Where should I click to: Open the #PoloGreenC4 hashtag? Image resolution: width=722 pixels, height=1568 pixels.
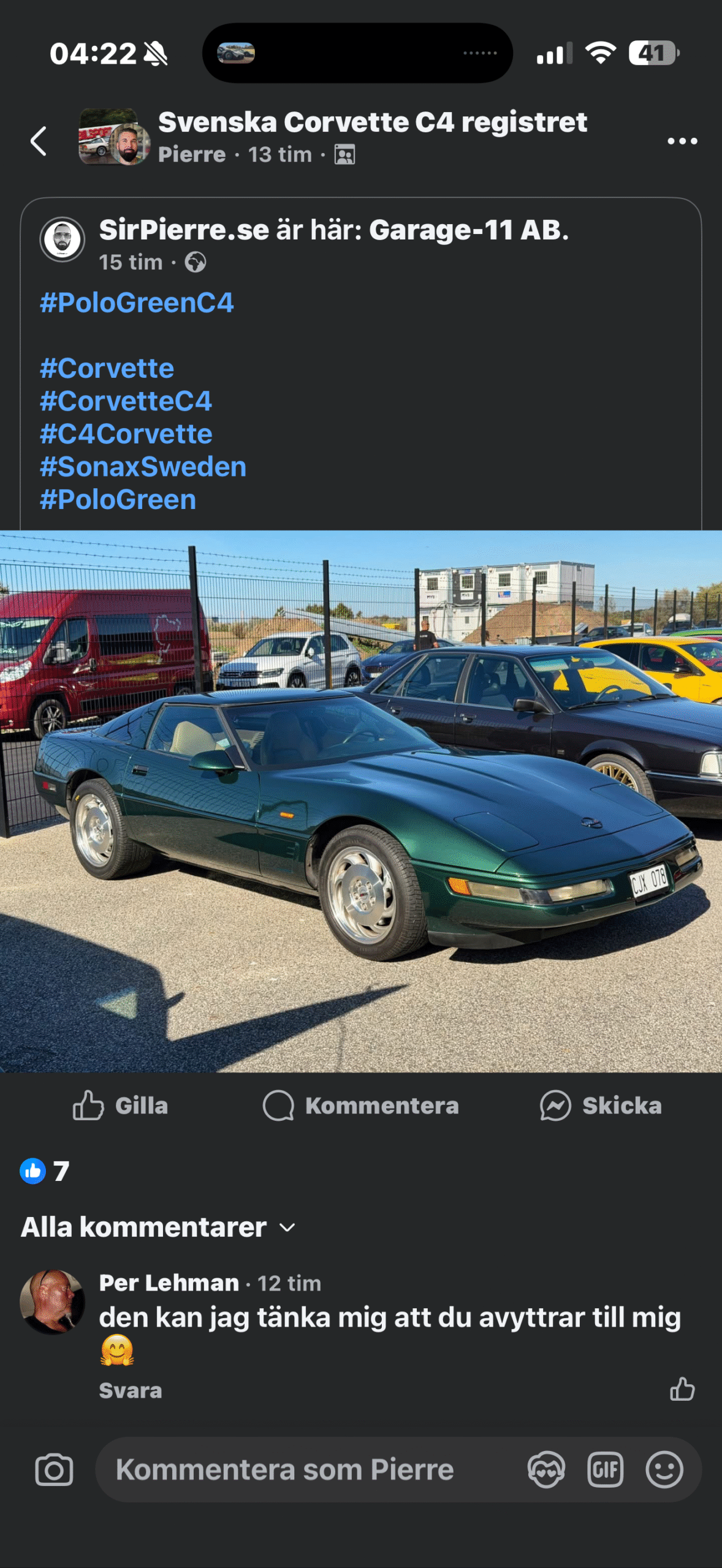(137, 303)
